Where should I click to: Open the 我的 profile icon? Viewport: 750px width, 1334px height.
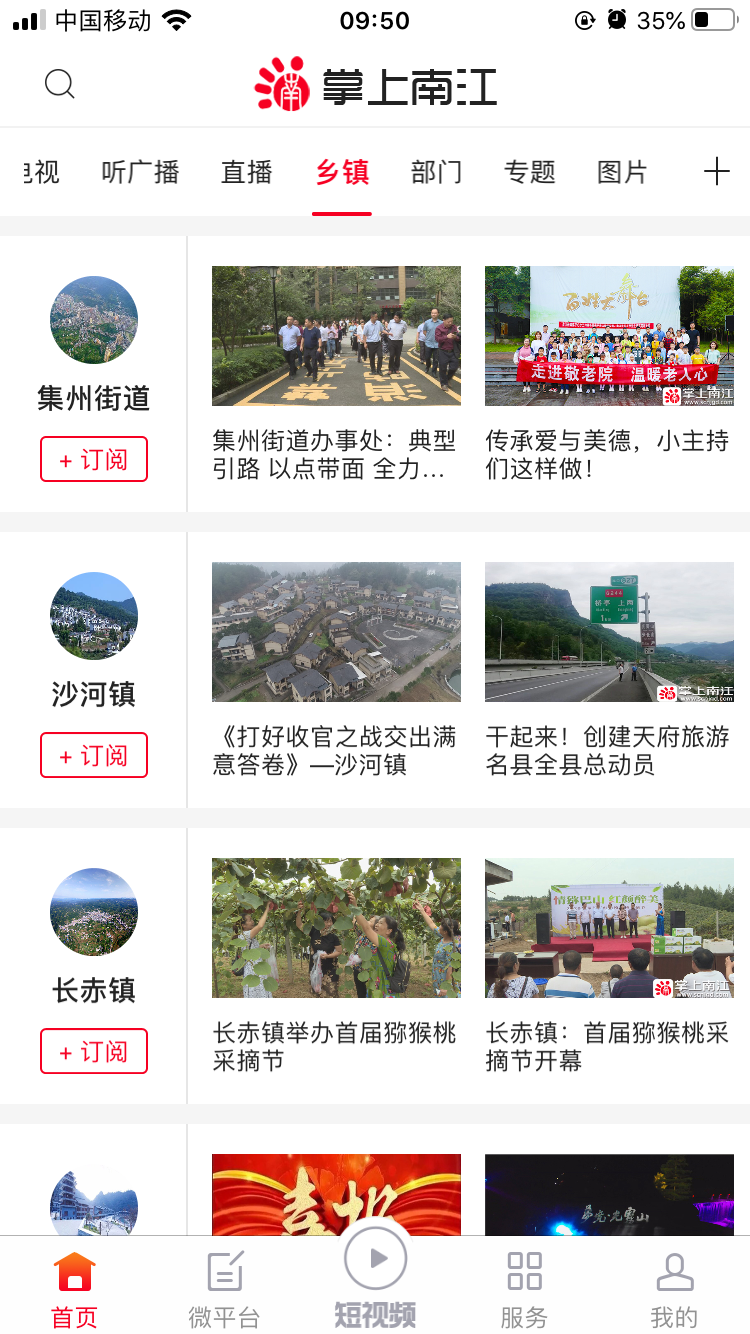coord(675,1271)
